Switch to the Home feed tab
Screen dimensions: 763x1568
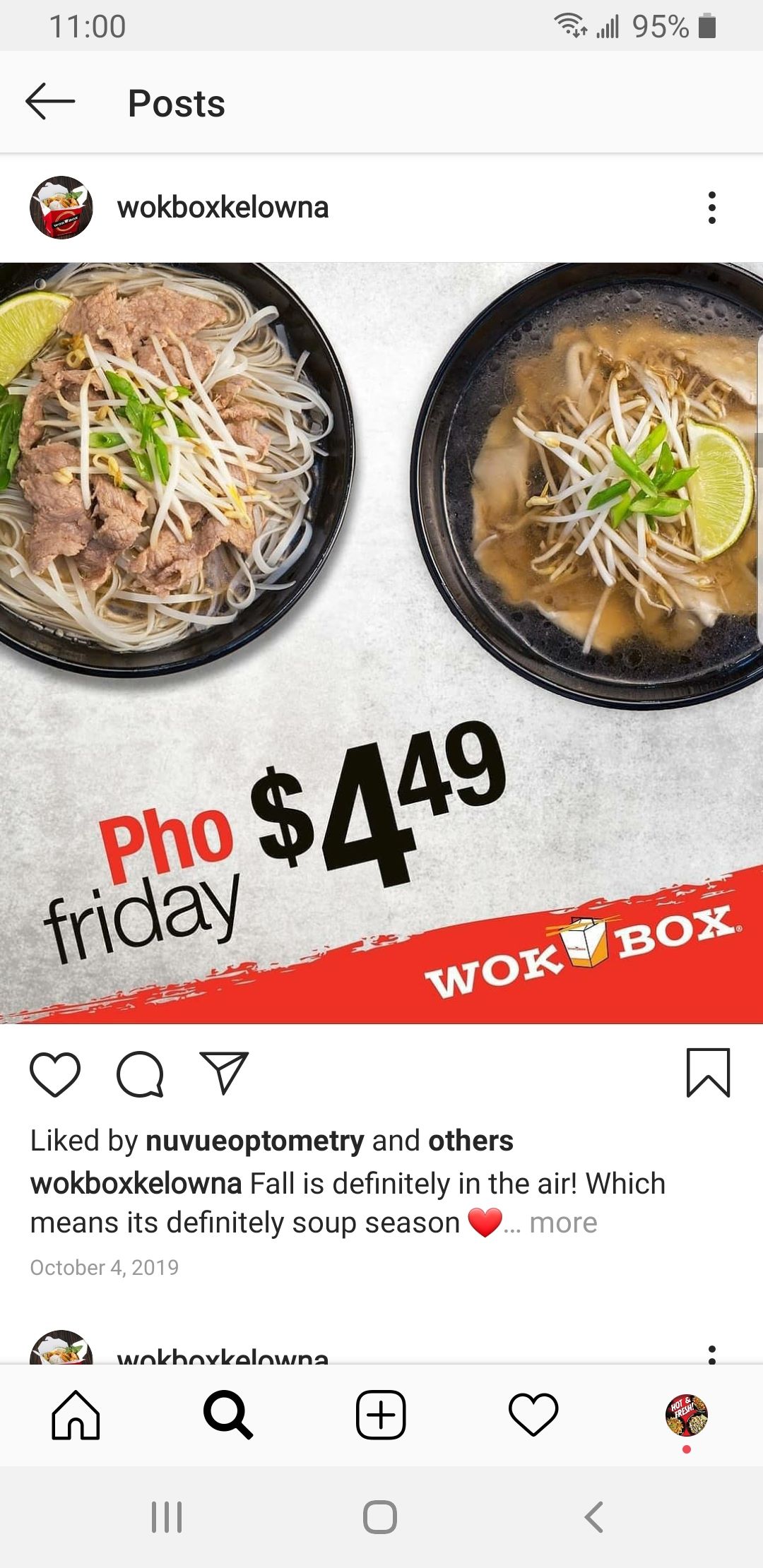coord(76,1415)
